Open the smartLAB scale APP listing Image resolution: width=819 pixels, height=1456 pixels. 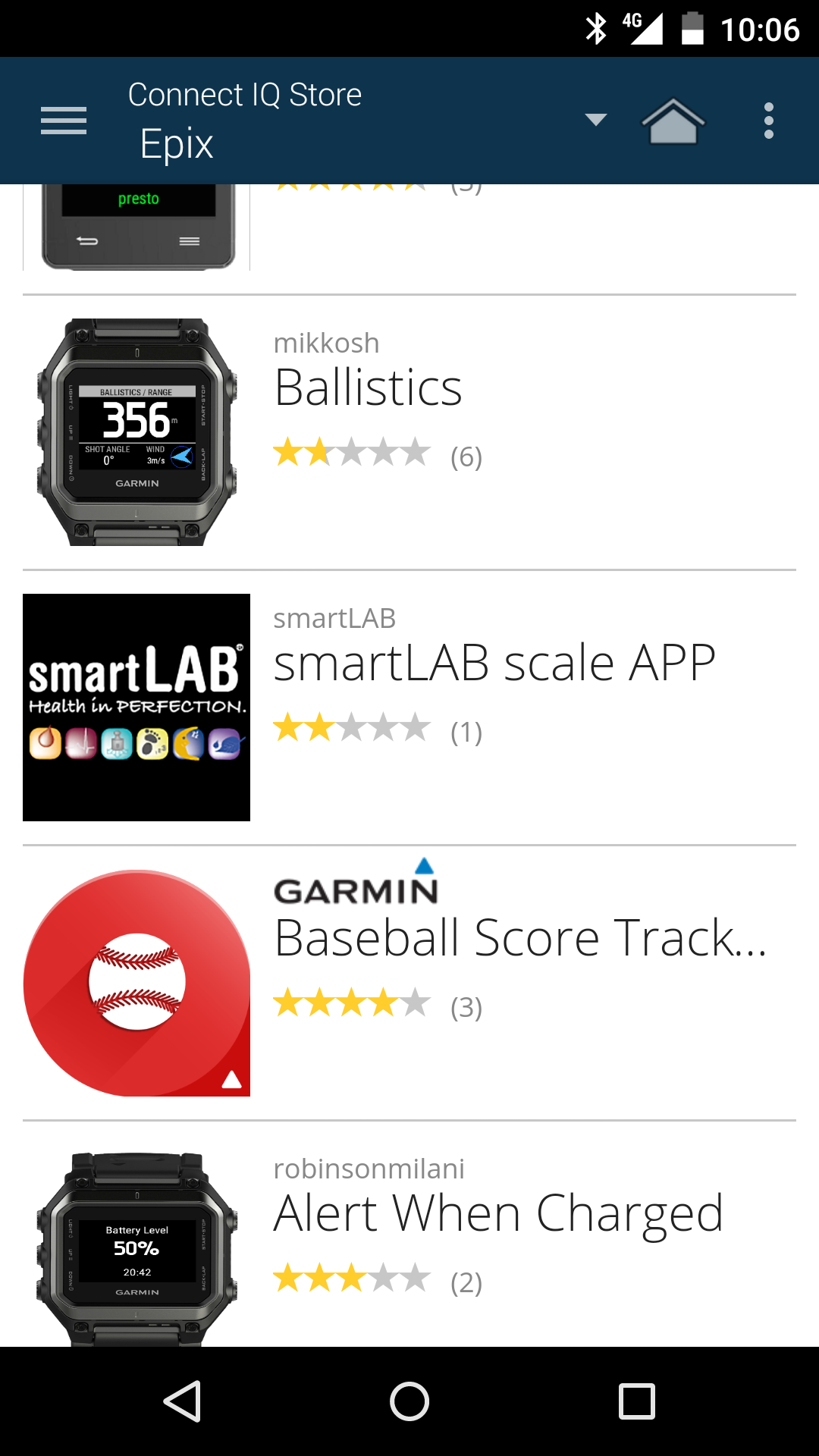[x=409, y=708]
